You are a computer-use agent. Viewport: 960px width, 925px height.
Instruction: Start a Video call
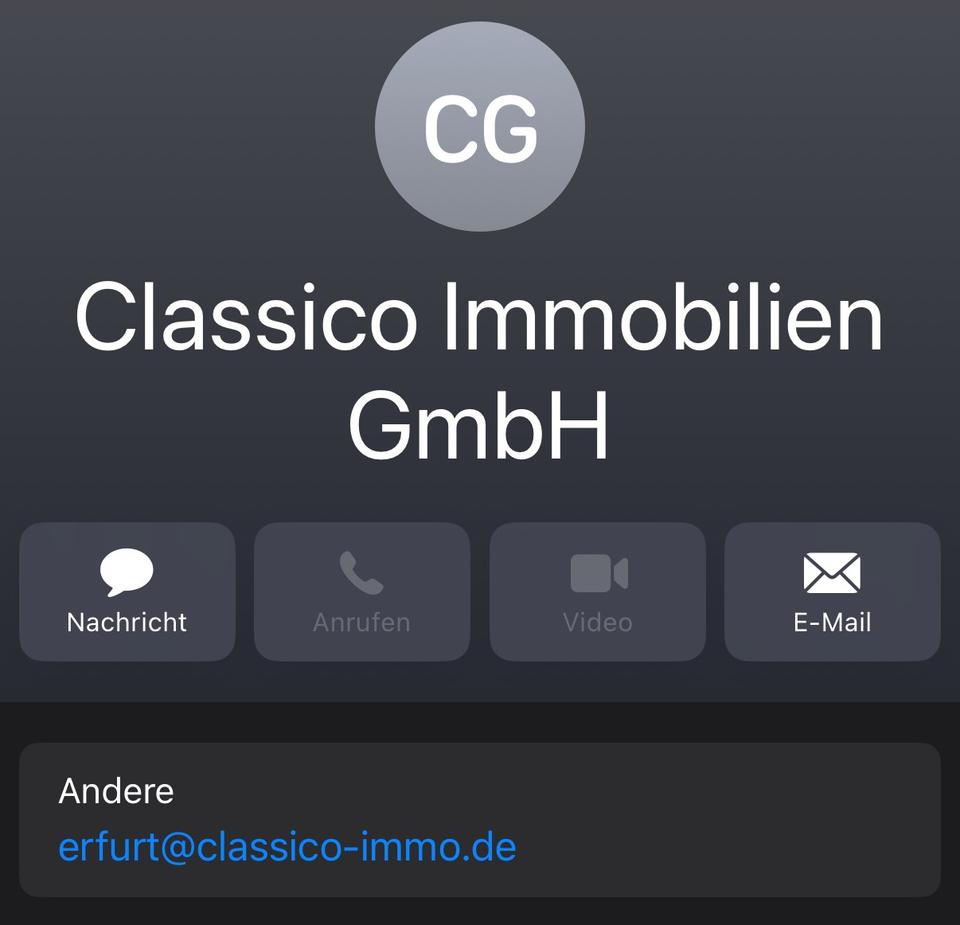tap(597, 592)
